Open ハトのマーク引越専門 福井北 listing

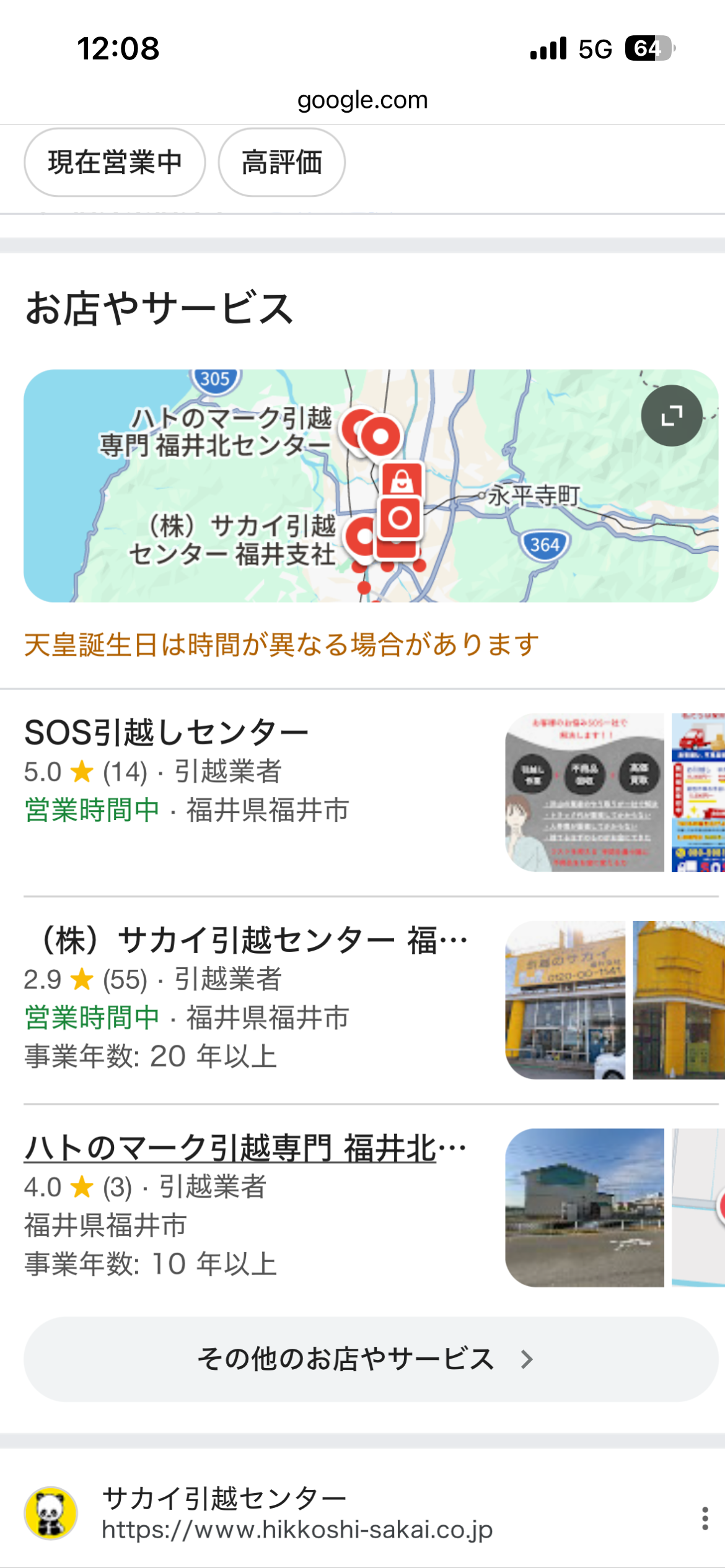pyautogui.click(x=245, y=1148)
